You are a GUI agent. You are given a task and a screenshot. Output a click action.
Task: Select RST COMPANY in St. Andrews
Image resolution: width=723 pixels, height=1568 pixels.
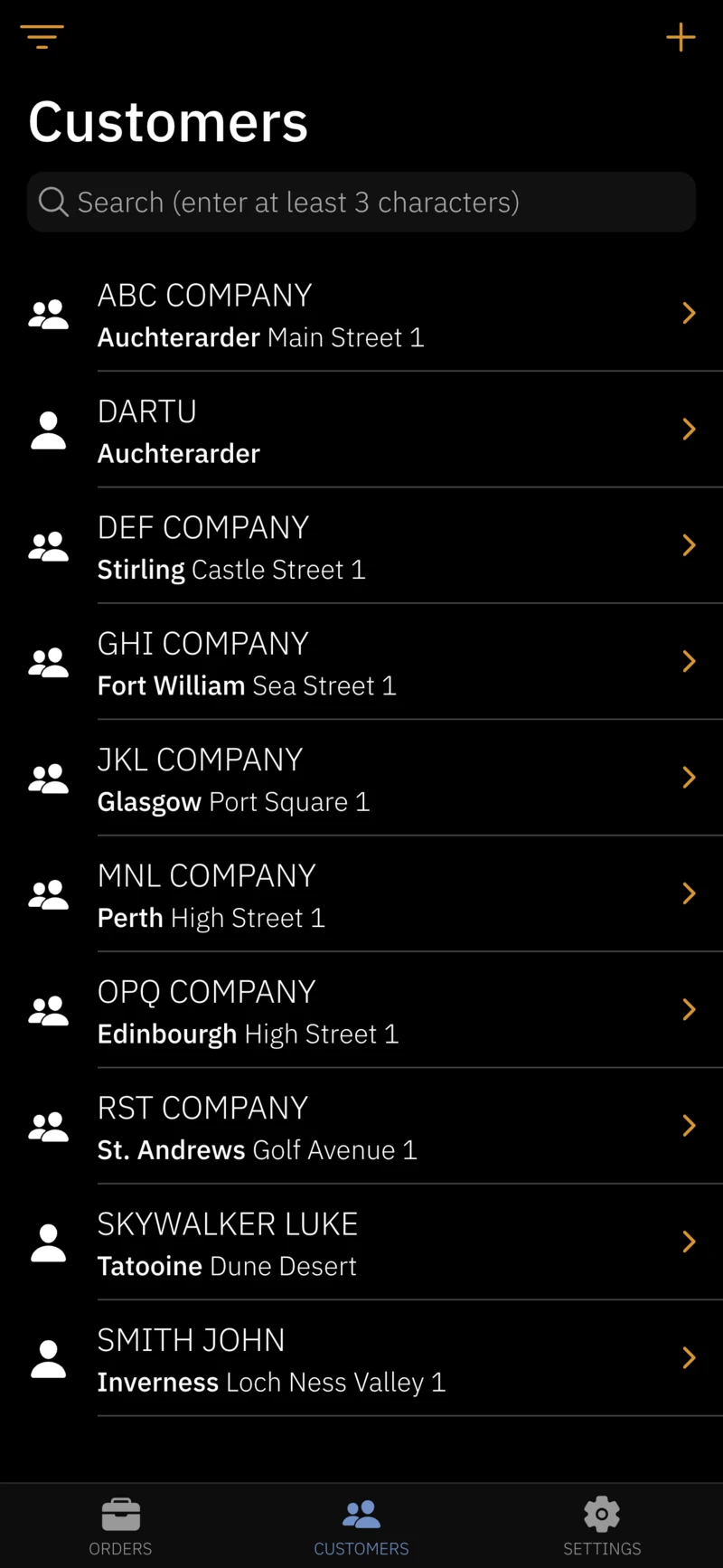pos(361,1127)
